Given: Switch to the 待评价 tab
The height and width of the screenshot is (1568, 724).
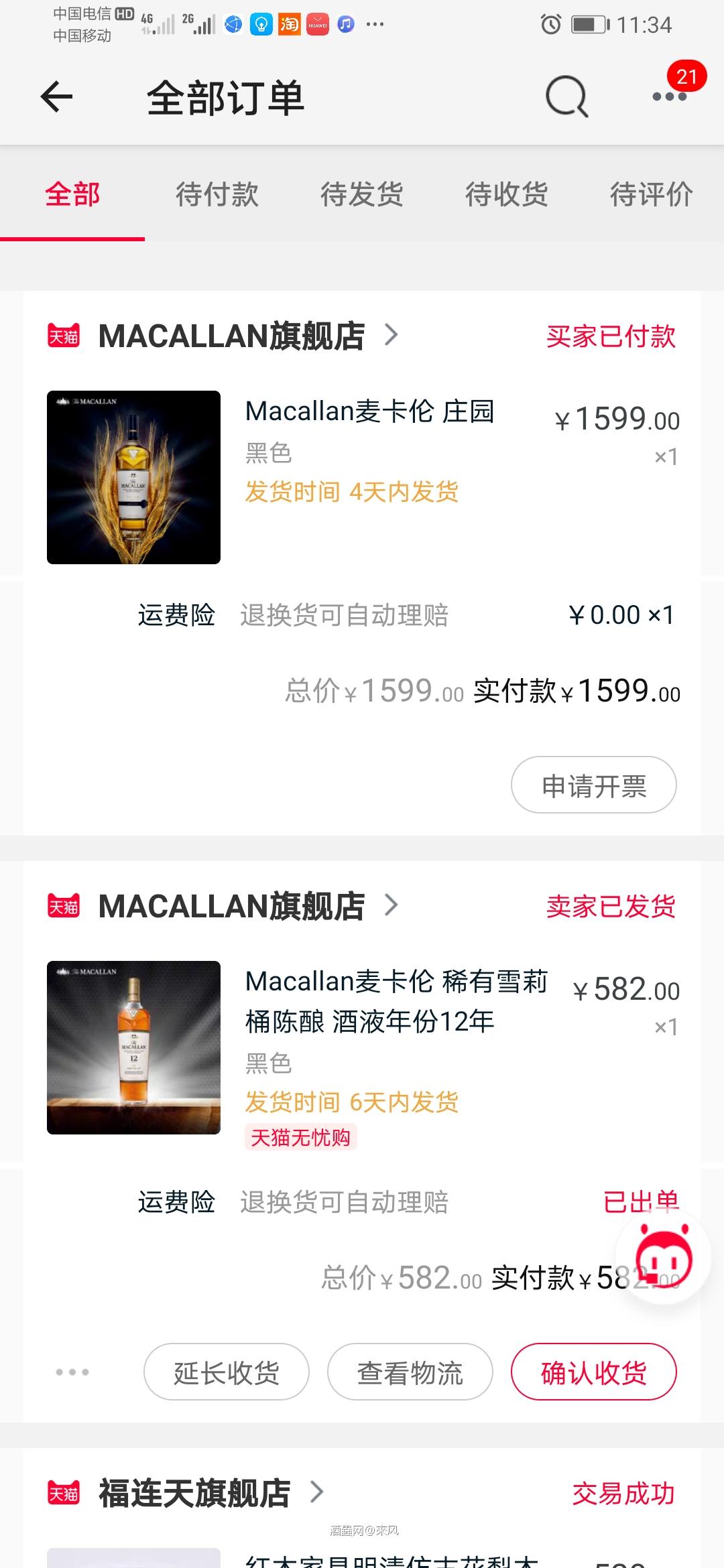Looking at the screenshot, I should (x=651, y=194).
